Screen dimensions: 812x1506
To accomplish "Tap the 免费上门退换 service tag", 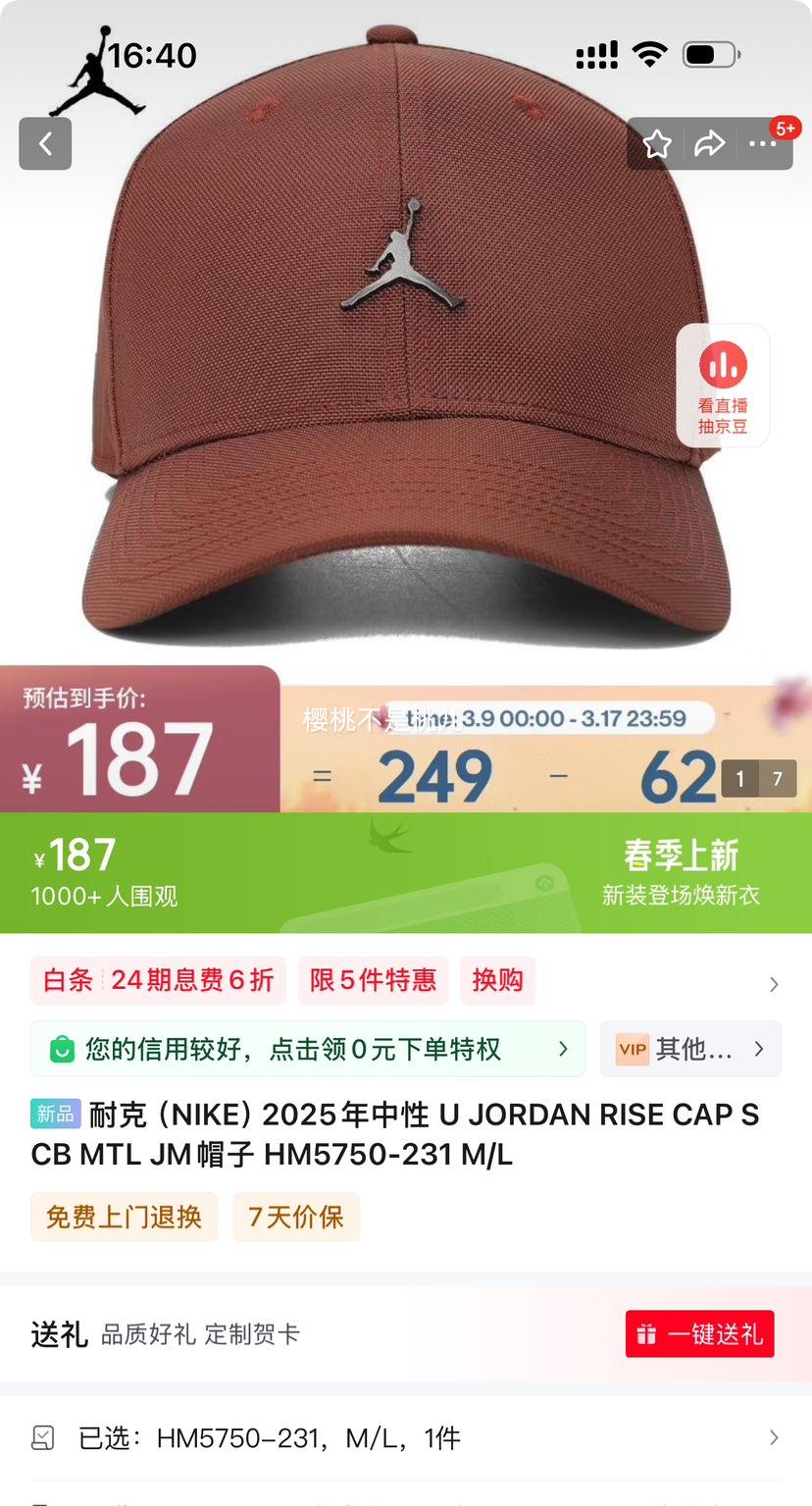I will click(123, 1217).
